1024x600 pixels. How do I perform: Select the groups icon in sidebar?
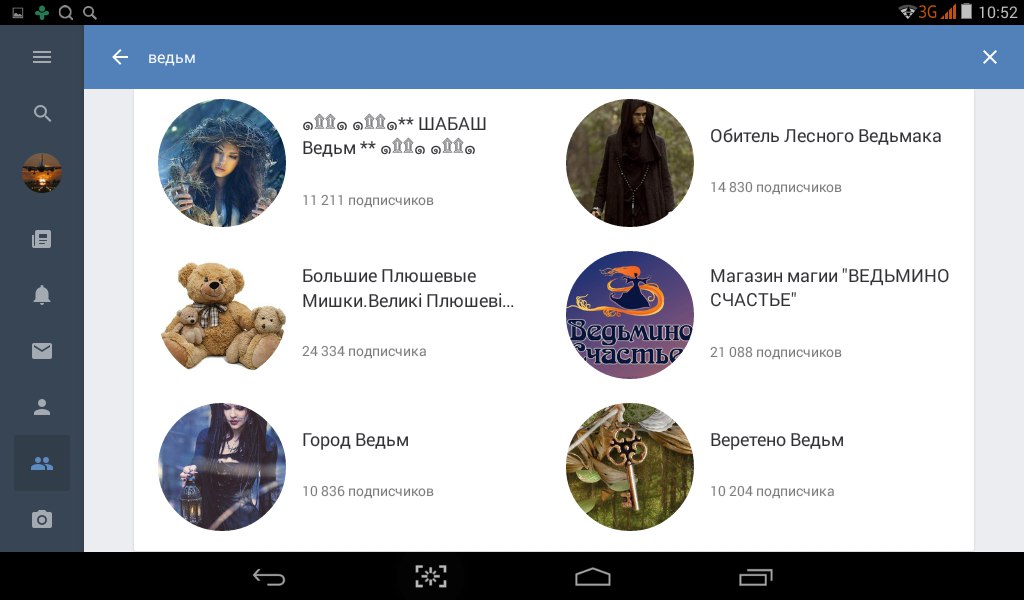tap(42, 463)
